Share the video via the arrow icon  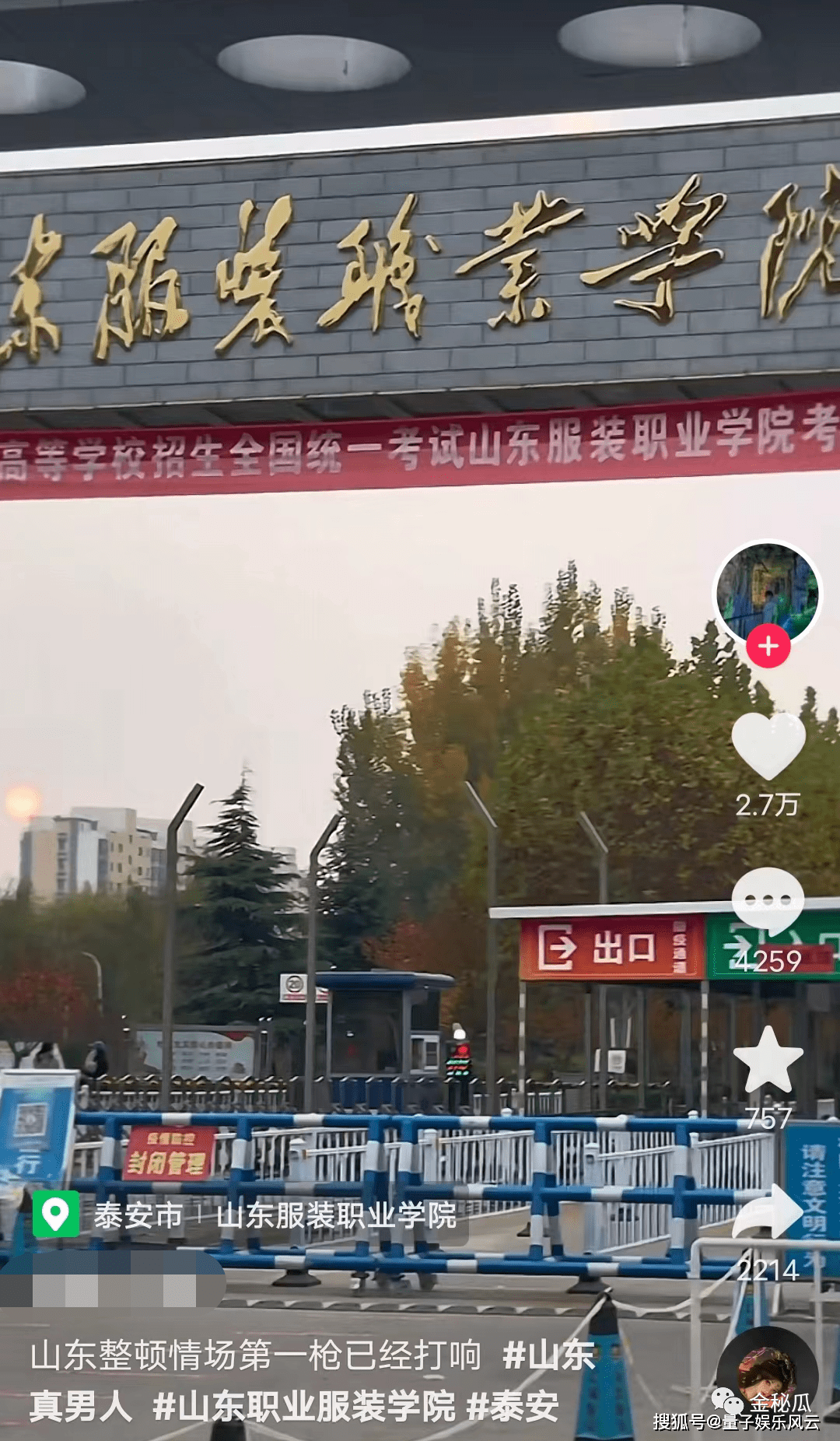pos(768,1212)
